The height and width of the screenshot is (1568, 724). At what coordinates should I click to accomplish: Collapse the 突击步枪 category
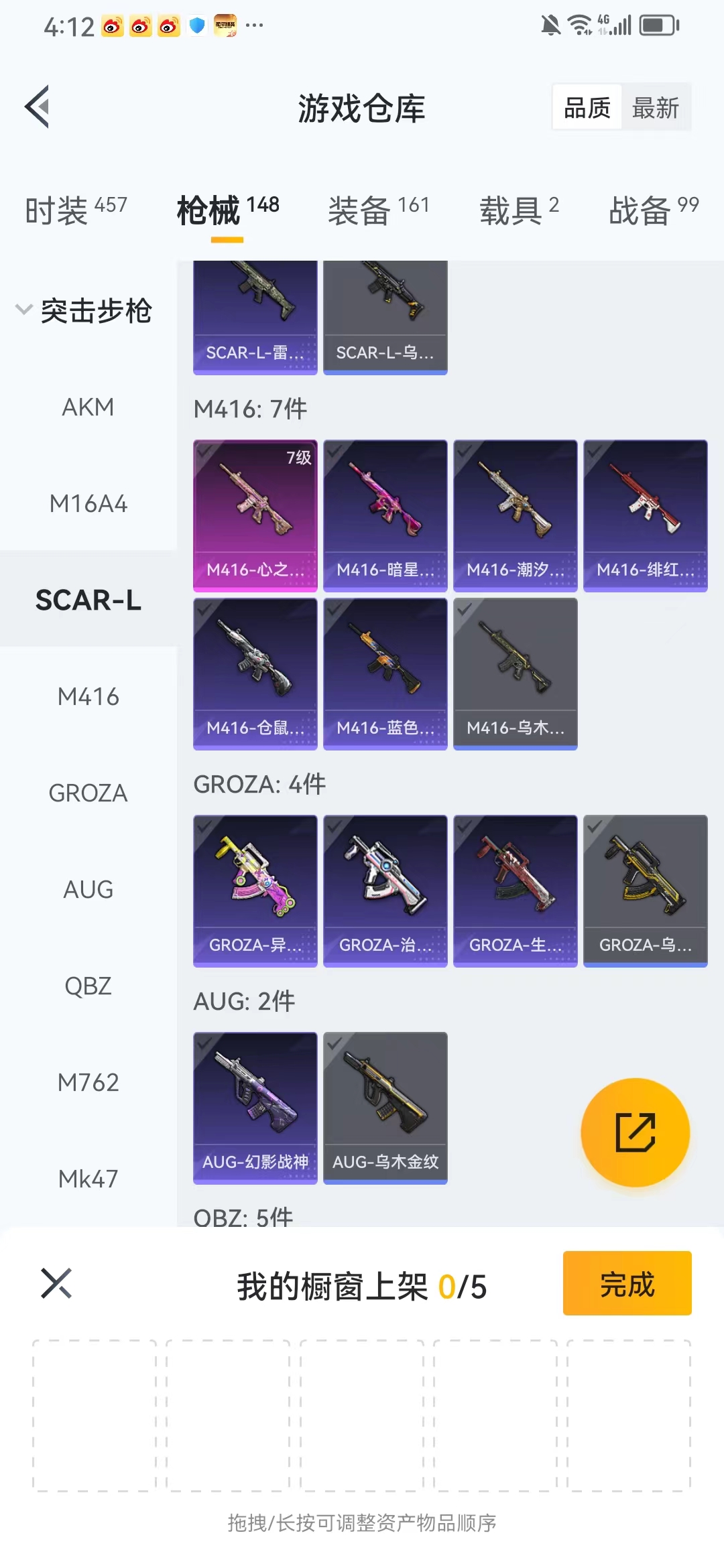click(84, 310)
